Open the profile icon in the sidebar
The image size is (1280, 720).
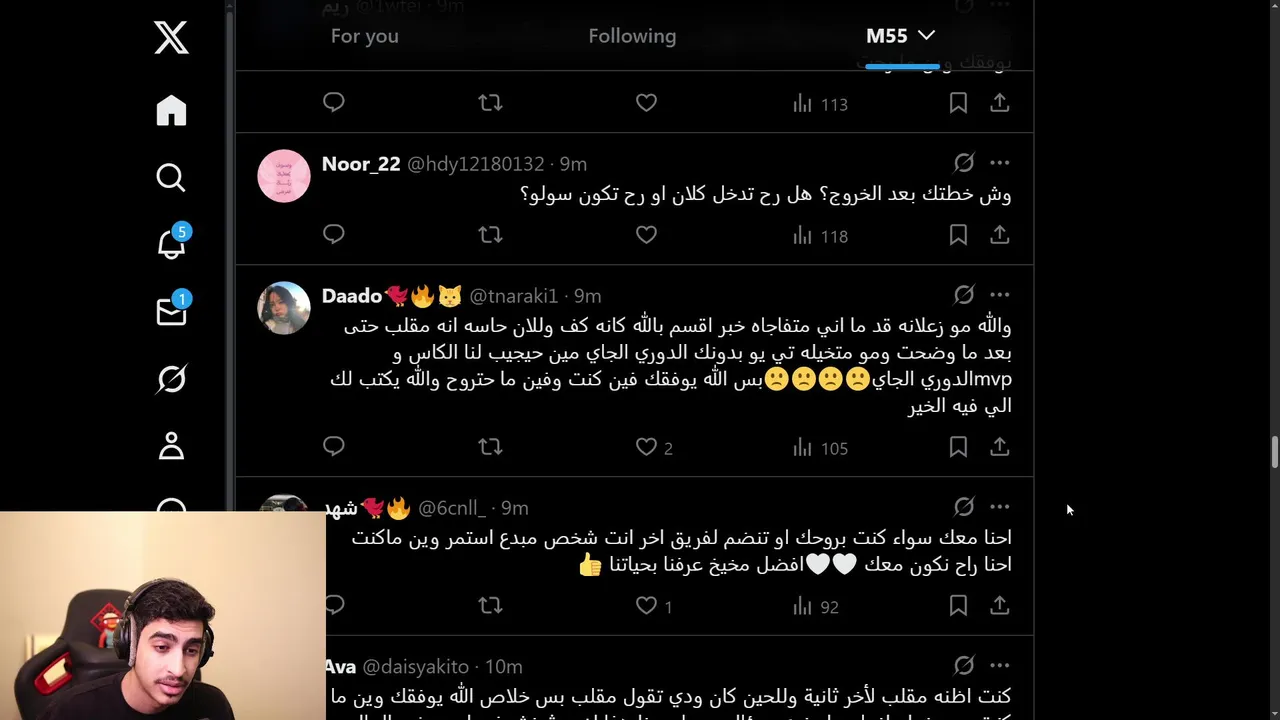(171, 446)
